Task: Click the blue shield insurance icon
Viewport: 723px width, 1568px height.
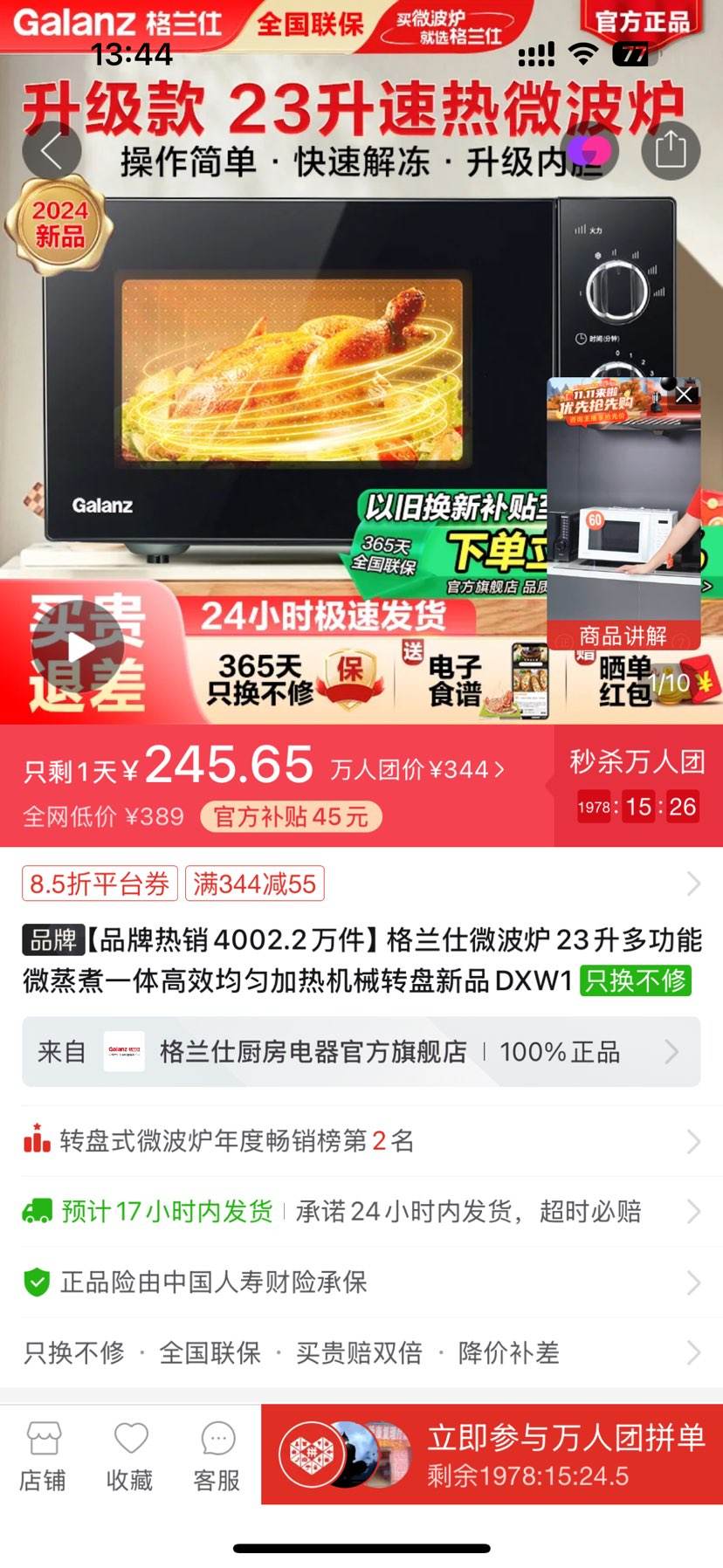Action: (x=35, y=1283)
